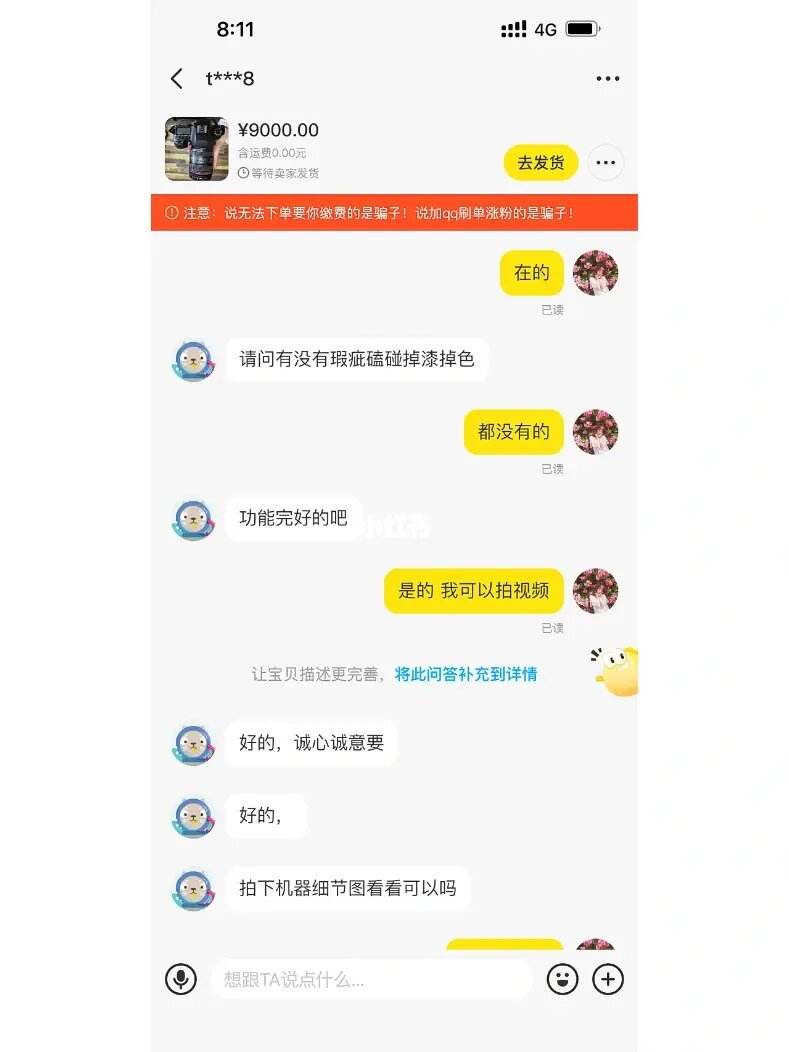
Task: Tap the 将此问答补充到详情 link
Action: click(465, 674)
